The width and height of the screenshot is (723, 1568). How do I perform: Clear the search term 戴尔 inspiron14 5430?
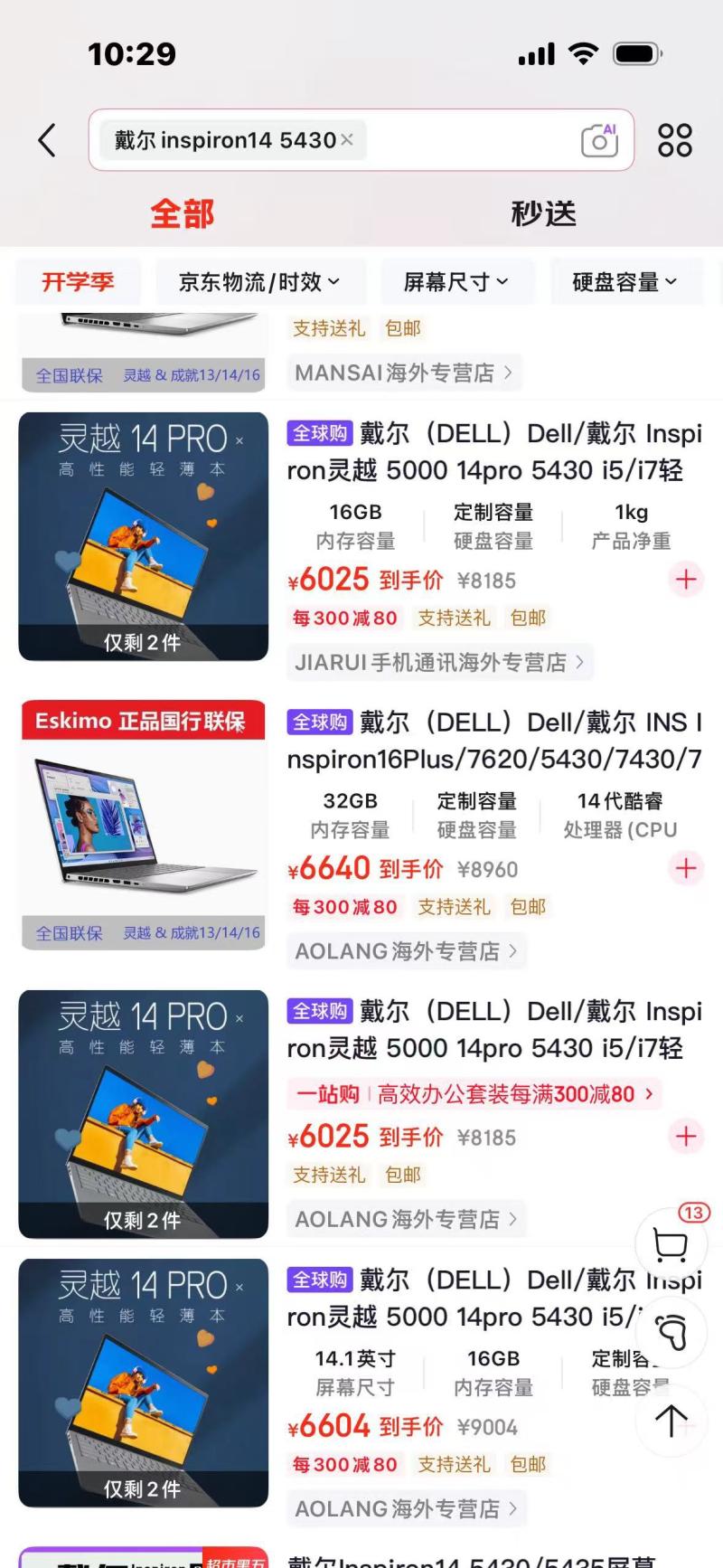click(x=347, y=140)
